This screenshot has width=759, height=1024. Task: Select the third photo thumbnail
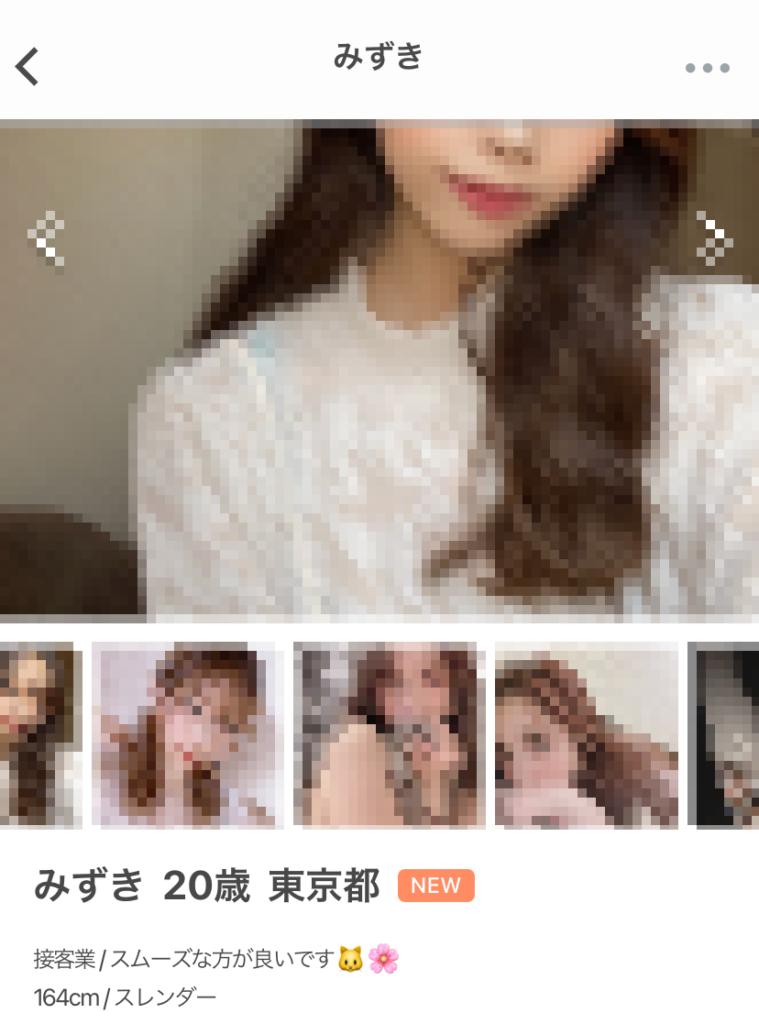tap(389, 735)
